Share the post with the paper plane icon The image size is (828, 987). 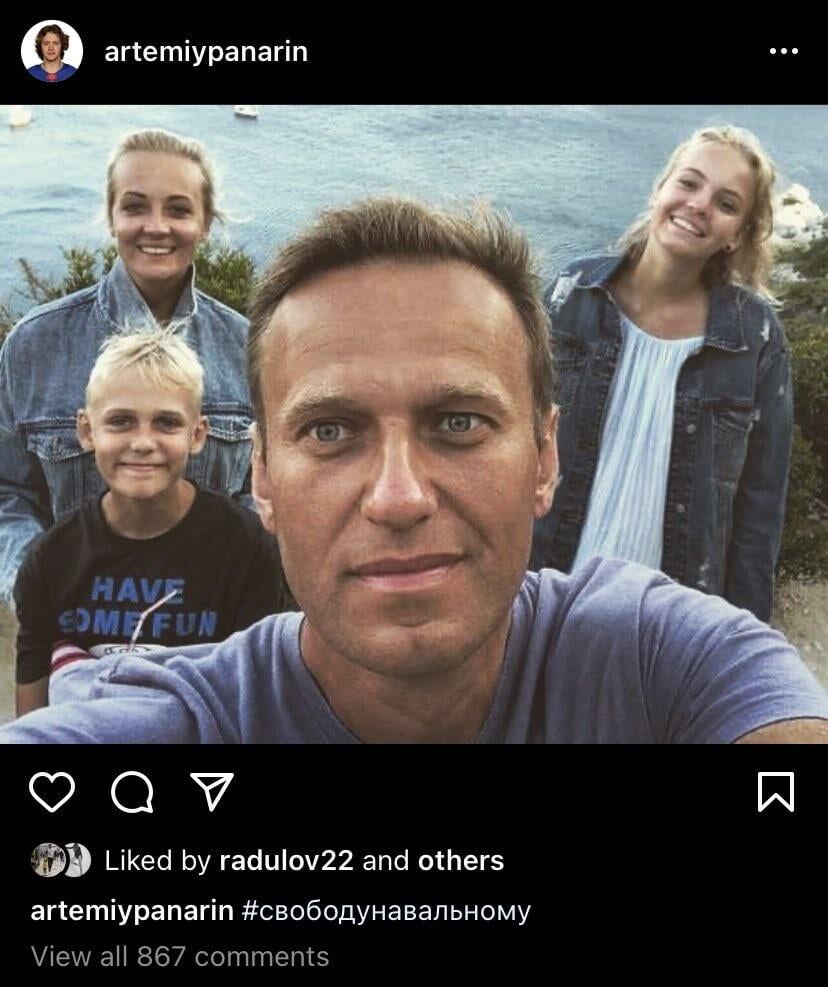pos(211,792)
